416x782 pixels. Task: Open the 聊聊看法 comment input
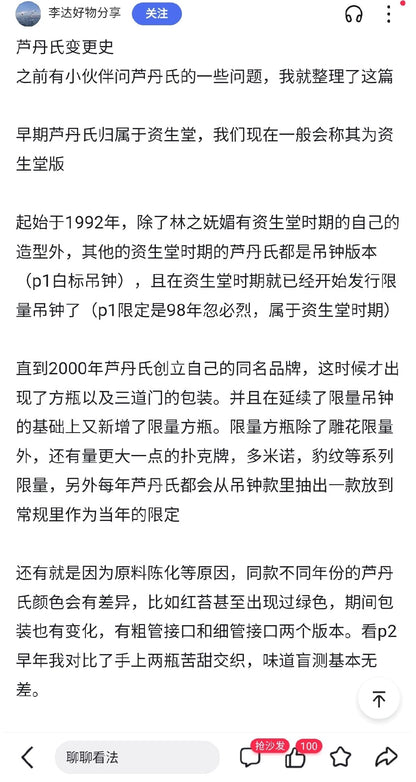click(137, 758)
